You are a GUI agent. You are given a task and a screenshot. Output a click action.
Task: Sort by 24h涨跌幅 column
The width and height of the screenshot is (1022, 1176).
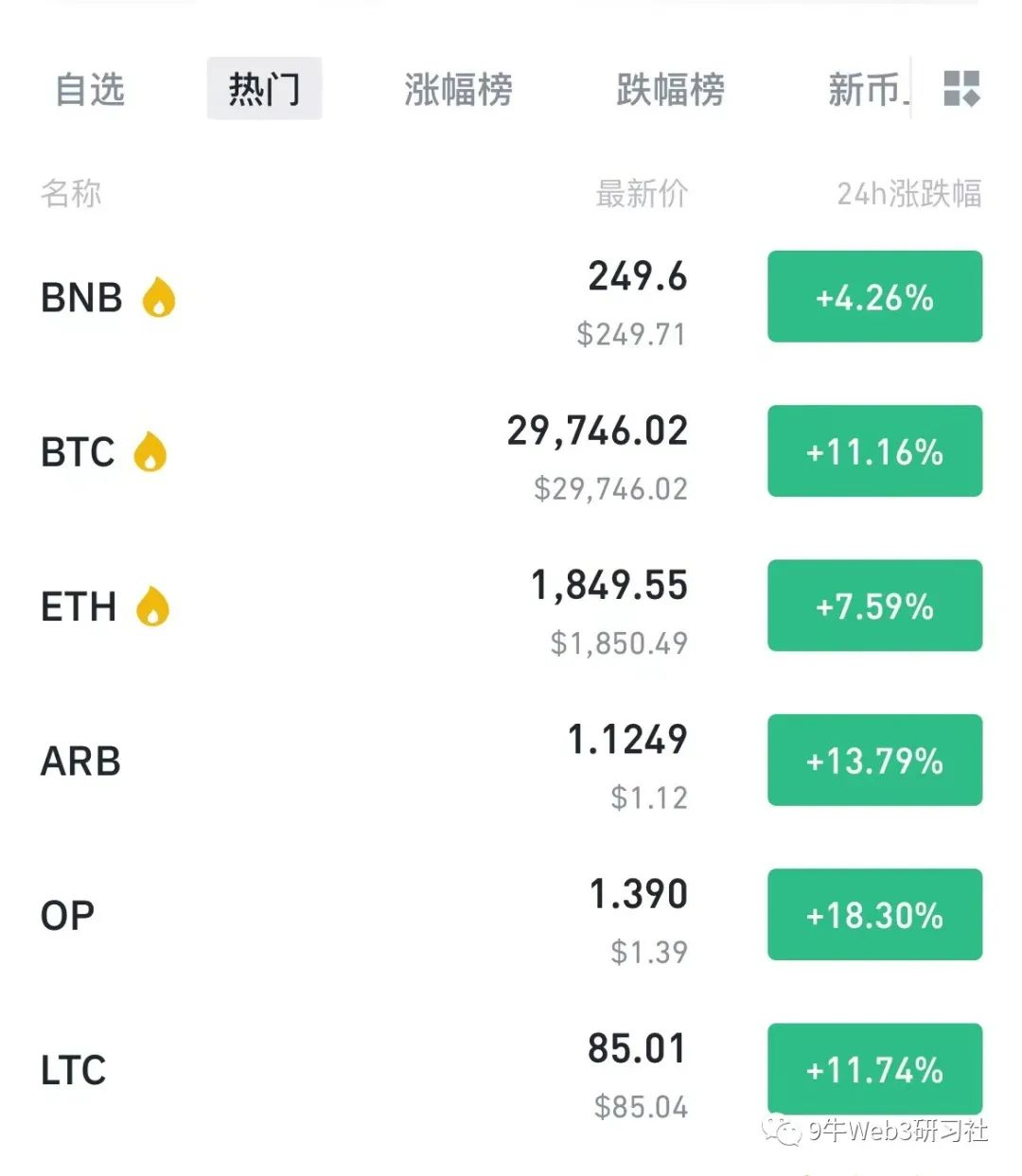pos(908,194)
